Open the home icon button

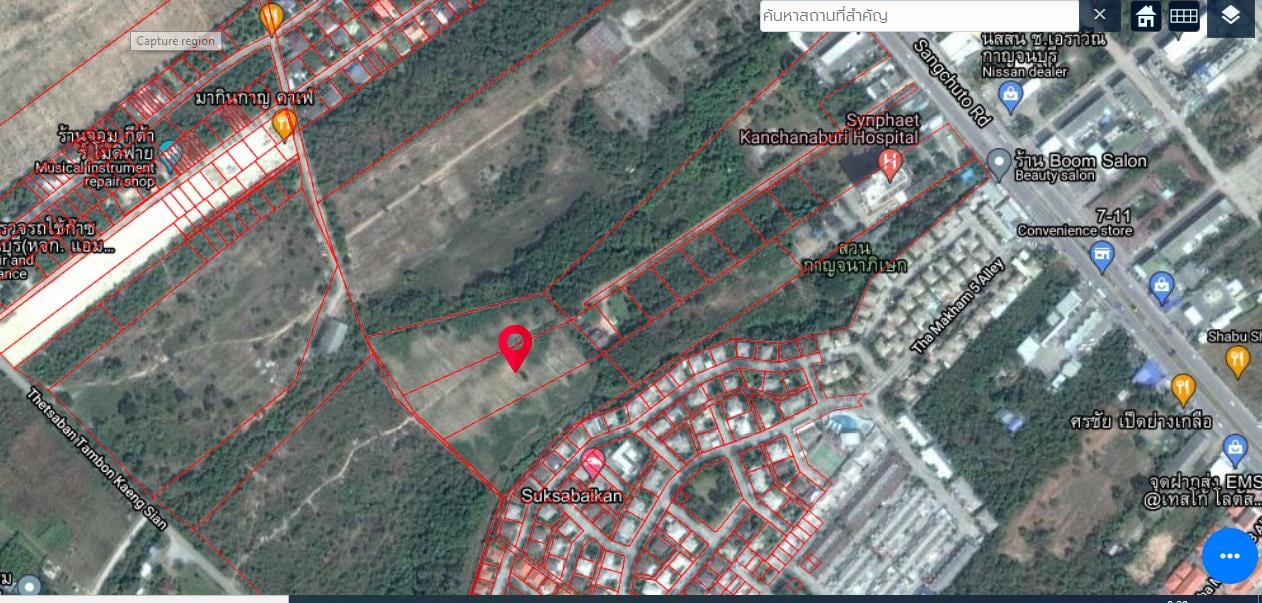pos(1146,16)
